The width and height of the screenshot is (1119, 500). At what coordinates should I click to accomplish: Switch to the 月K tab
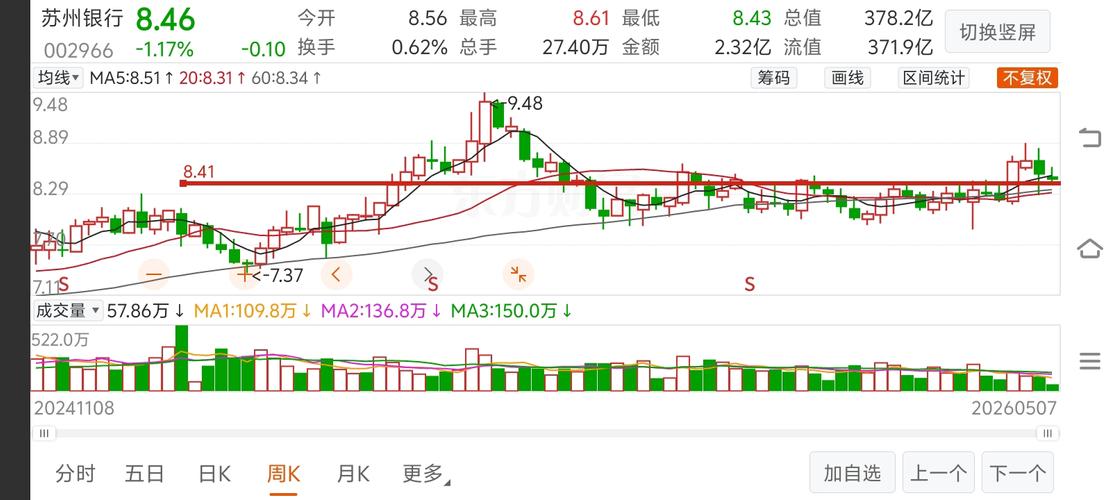coord(353,474)
